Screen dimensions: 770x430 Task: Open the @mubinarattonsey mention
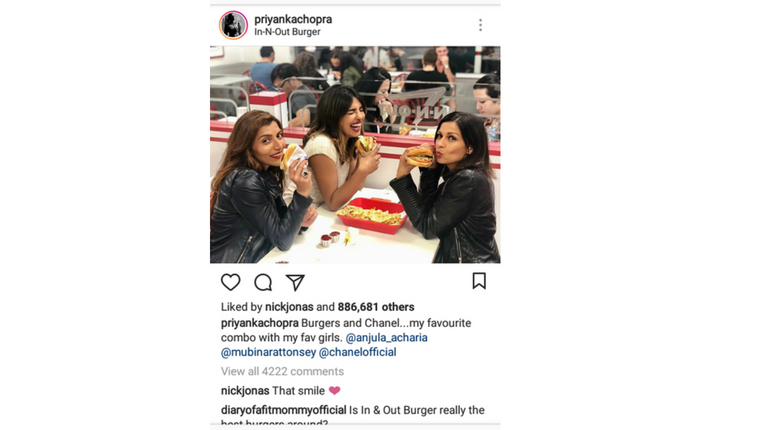pyautogui.click(x=268, y=352)
